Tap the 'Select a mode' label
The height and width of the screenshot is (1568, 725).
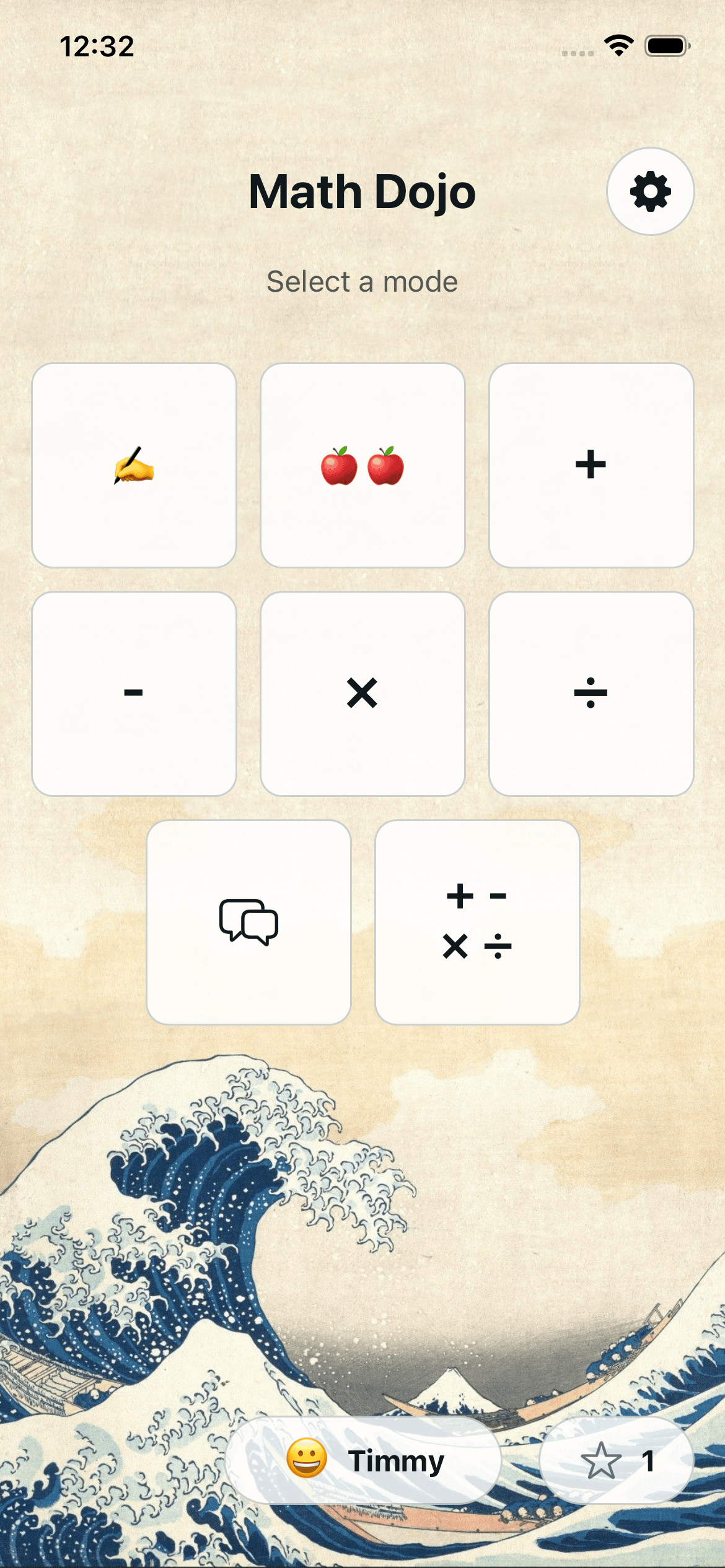(362, 282)
